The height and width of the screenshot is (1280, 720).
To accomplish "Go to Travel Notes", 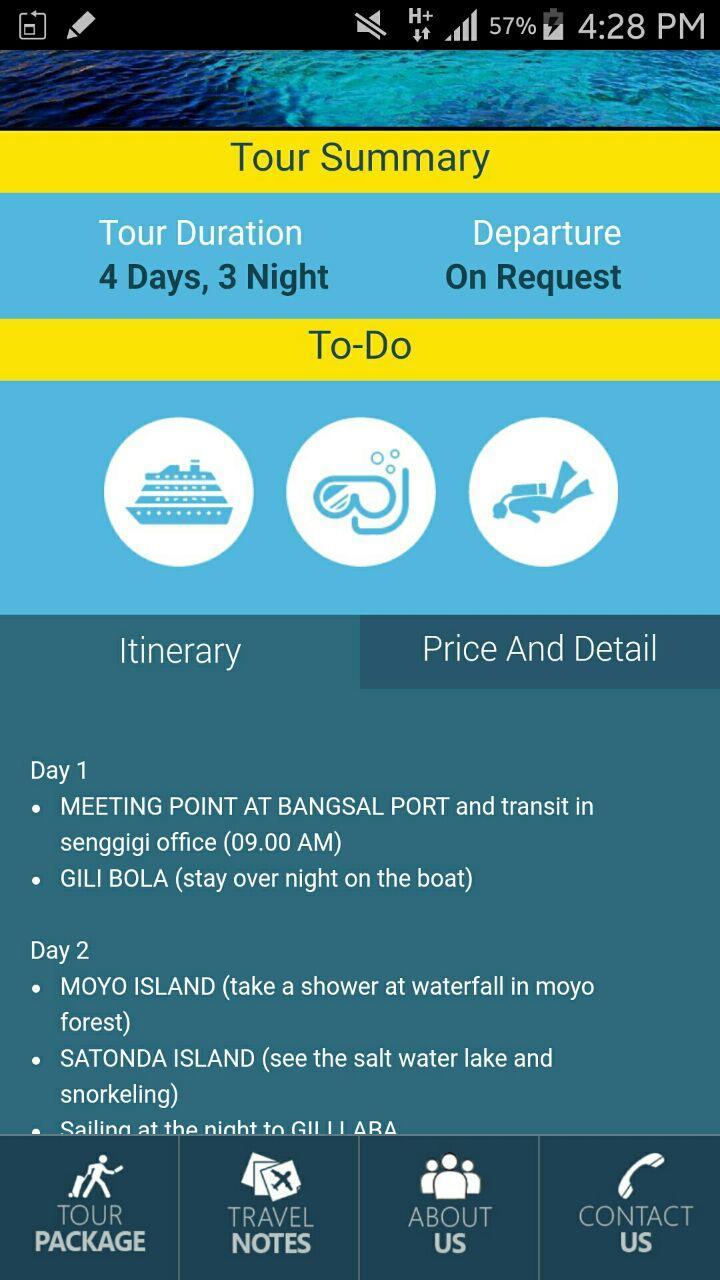I will pos(269,1206).
